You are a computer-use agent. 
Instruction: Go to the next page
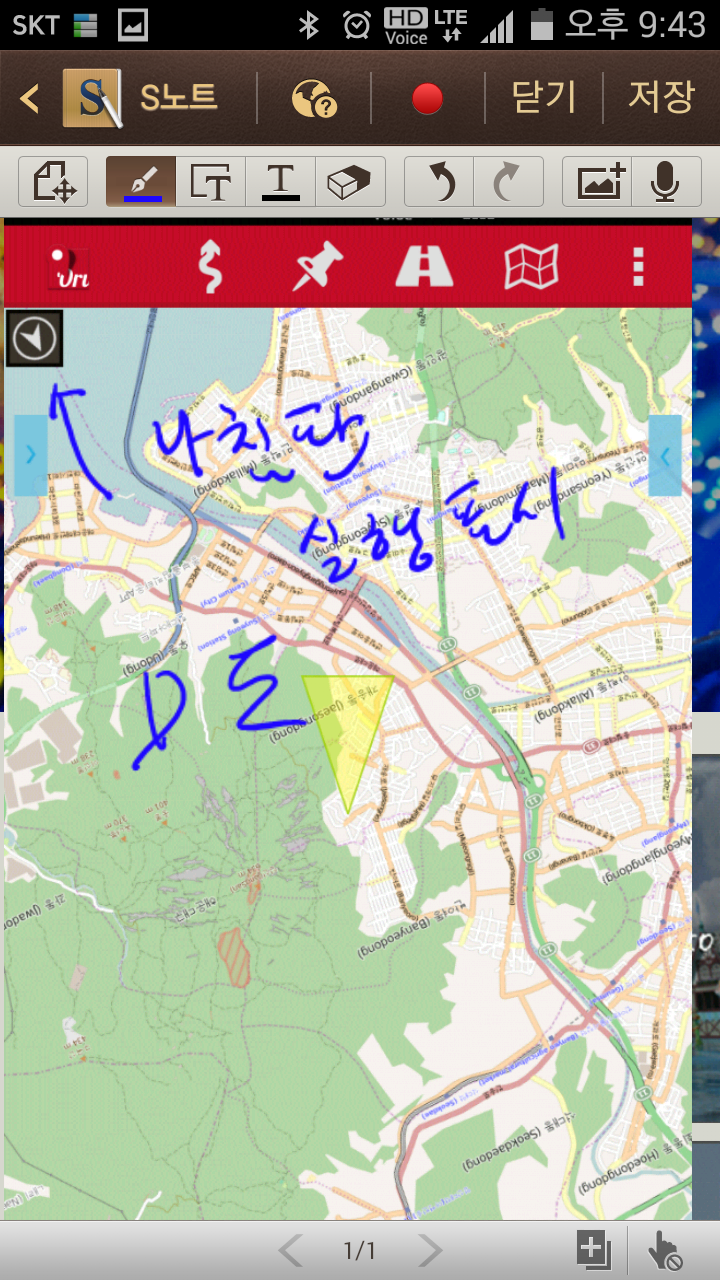pyautogui.click(x=429, y=1250)
